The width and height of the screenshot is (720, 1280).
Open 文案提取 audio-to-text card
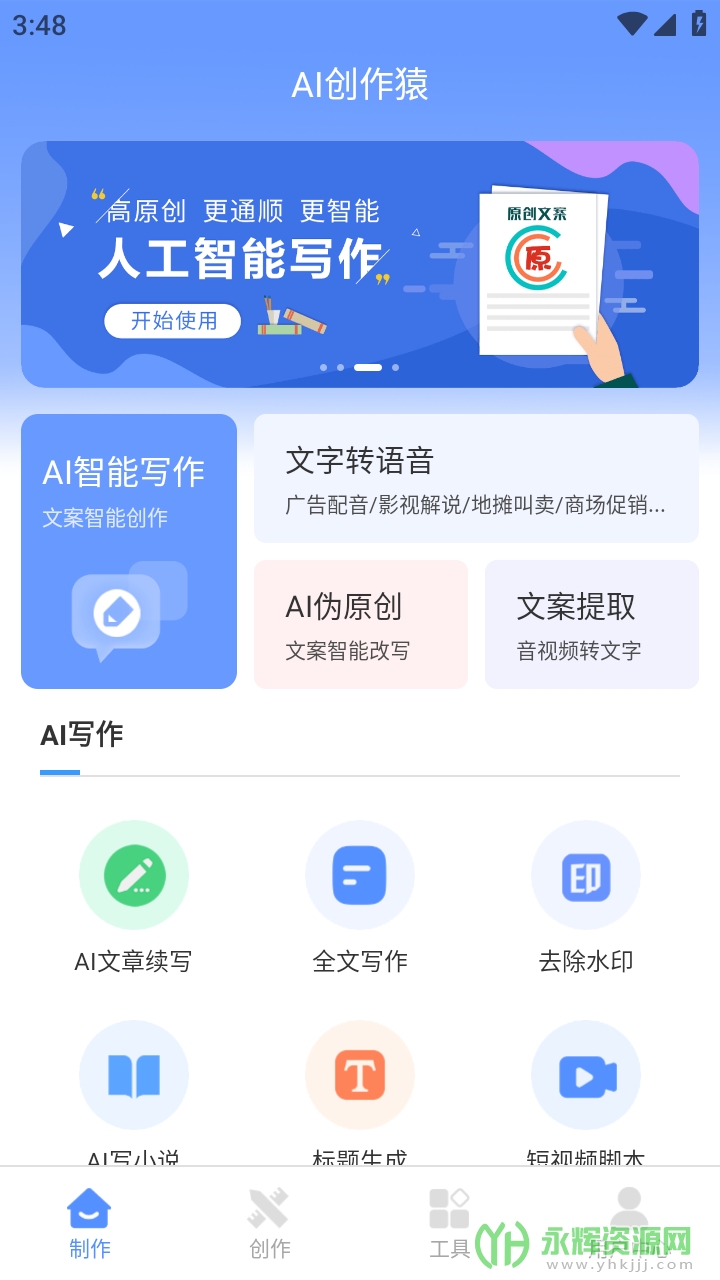coord(591,624)
